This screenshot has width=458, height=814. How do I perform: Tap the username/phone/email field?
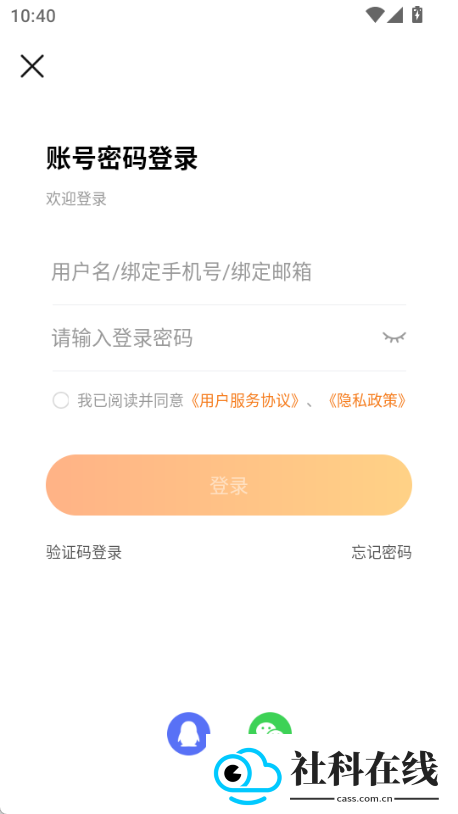228,272
